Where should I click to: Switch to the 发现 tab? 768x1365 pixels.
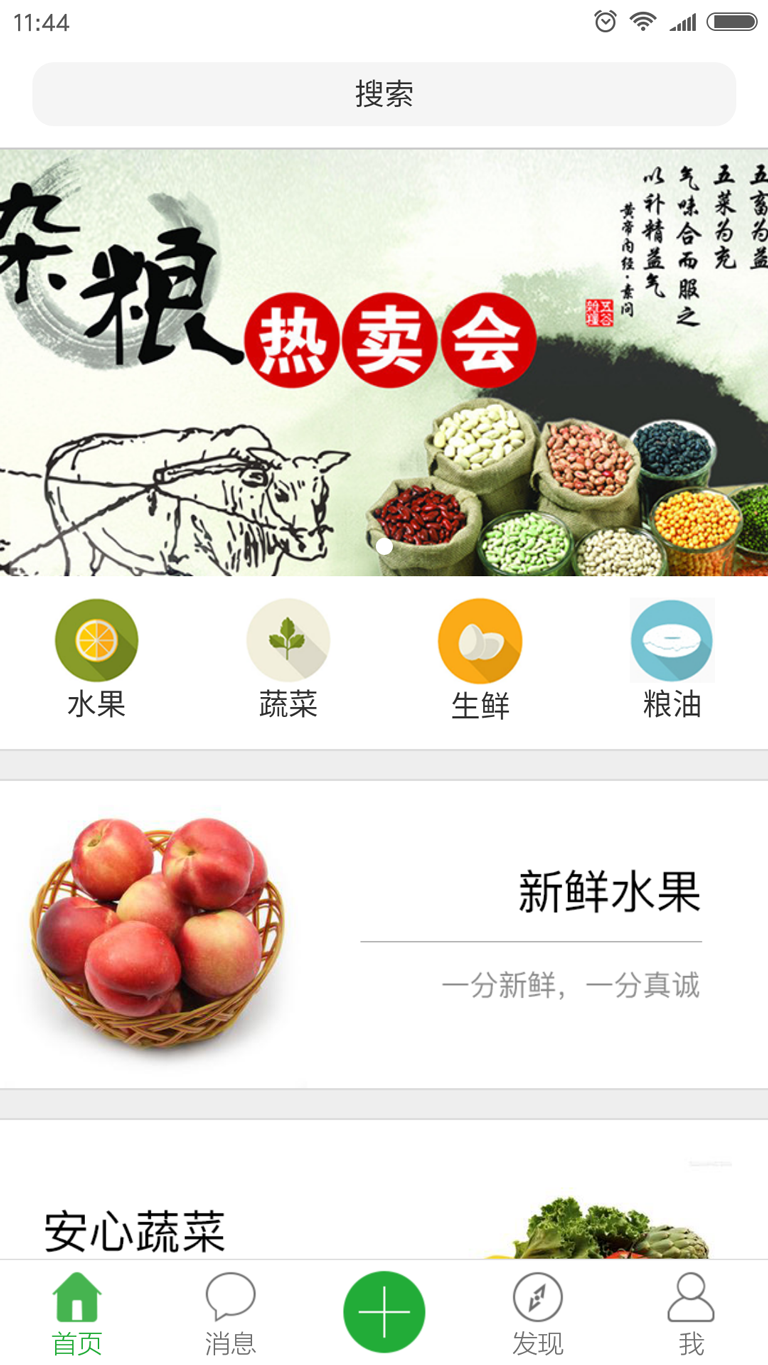pos(538,1313)
